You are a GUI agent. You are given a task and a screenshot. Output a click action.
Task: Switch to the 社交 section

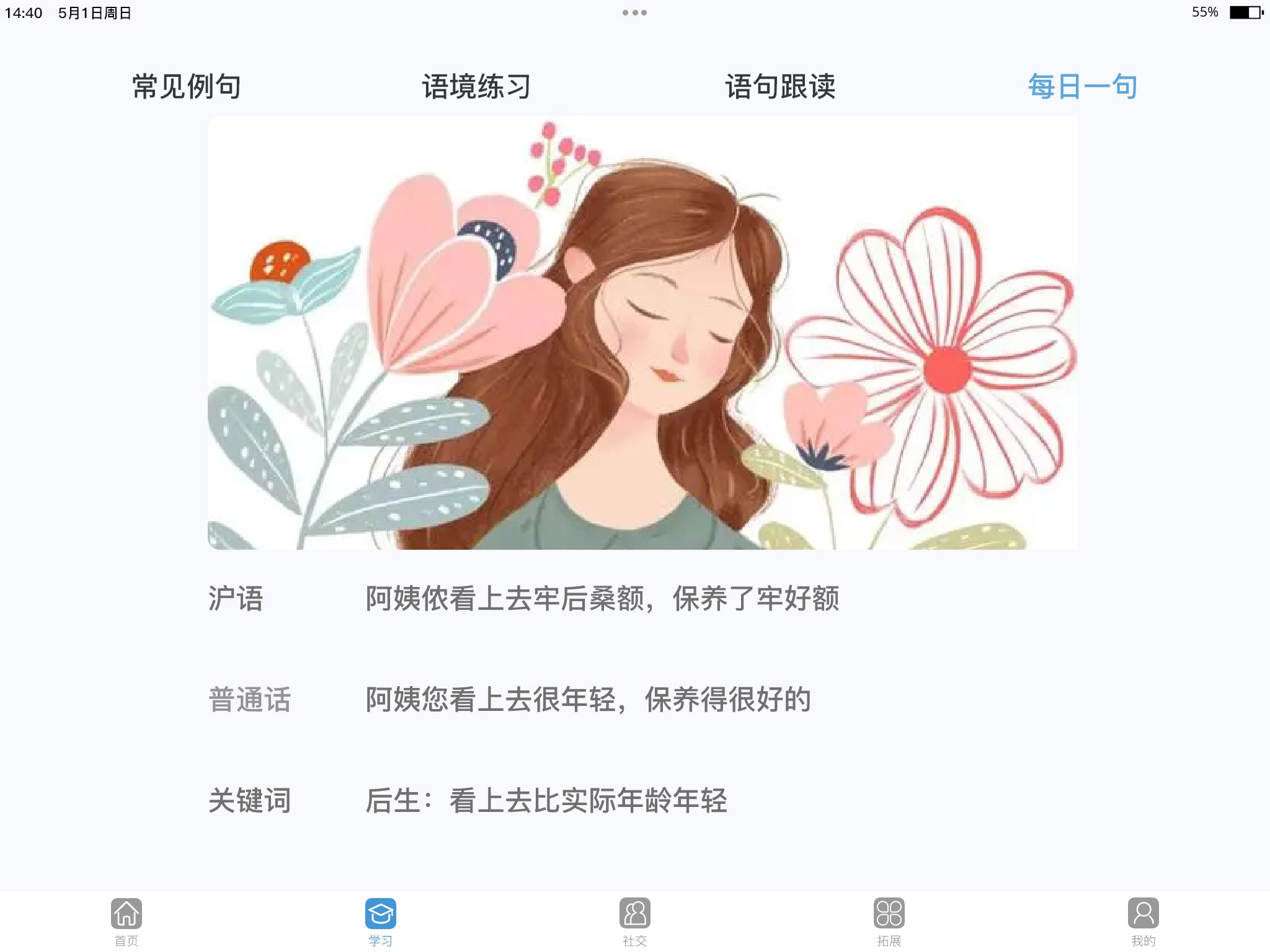click(x=634, y=920)
